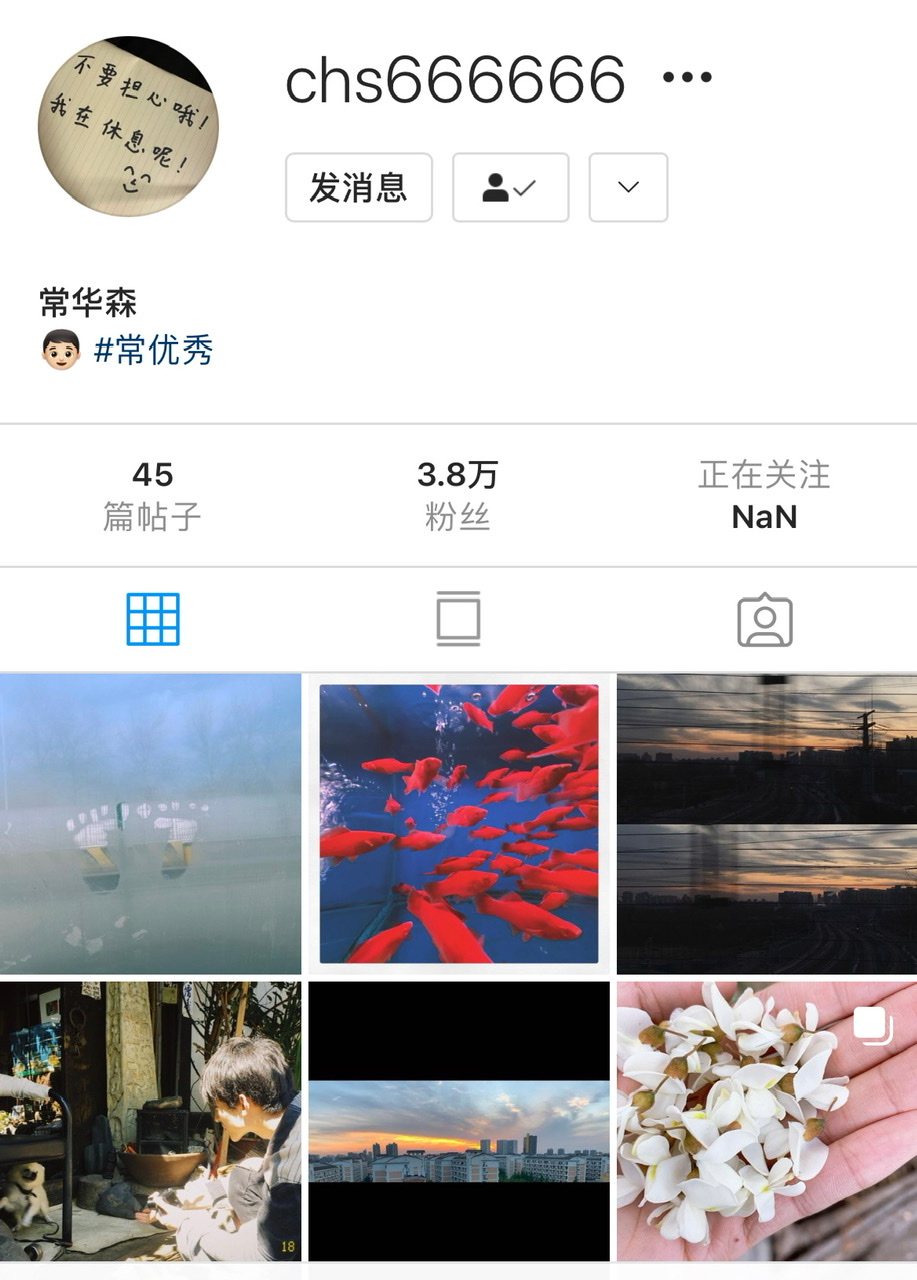Switch to the grid view tab
917x1280 pixels.
click(x=153, y=619)
